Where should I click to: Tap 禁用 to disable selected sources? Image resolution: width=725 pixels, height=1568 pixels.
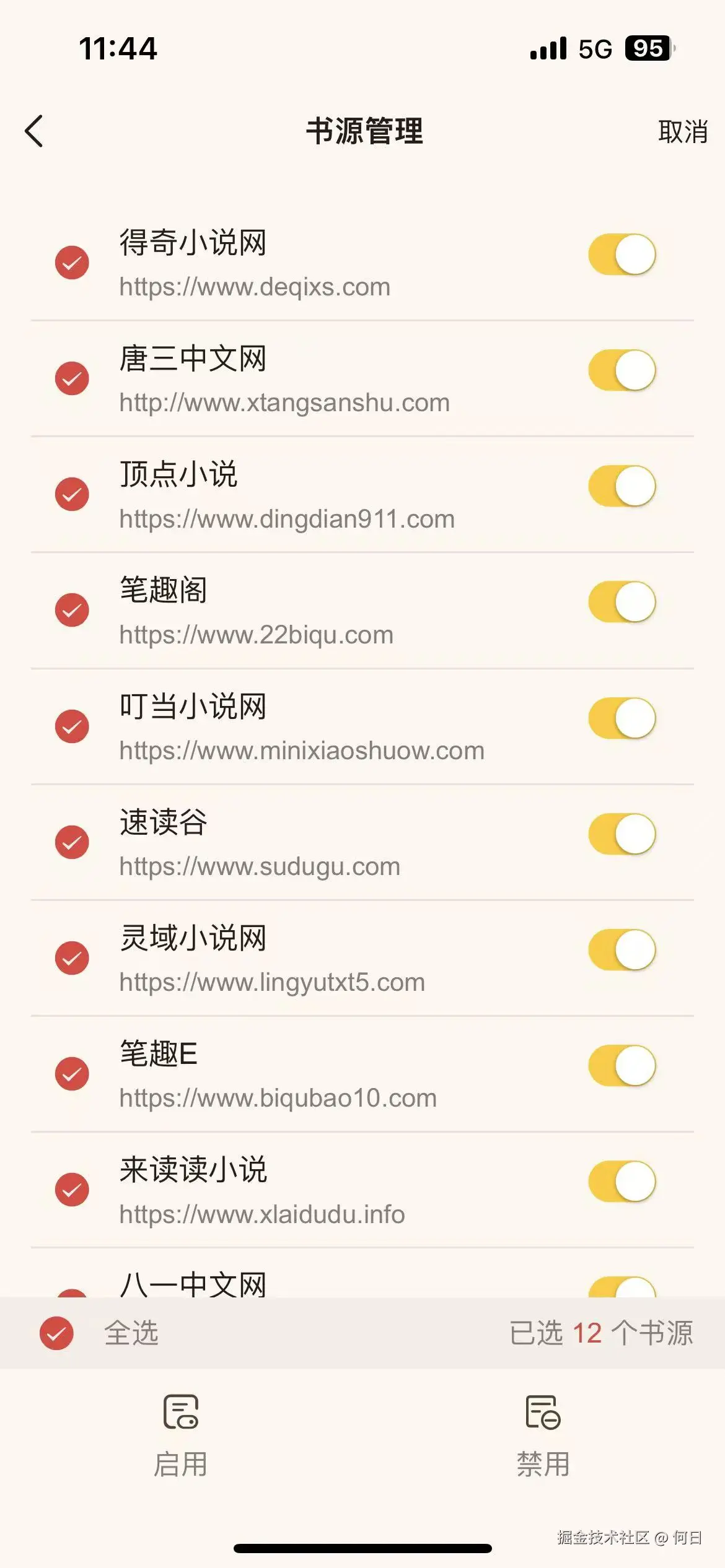tap(543, 1436)
